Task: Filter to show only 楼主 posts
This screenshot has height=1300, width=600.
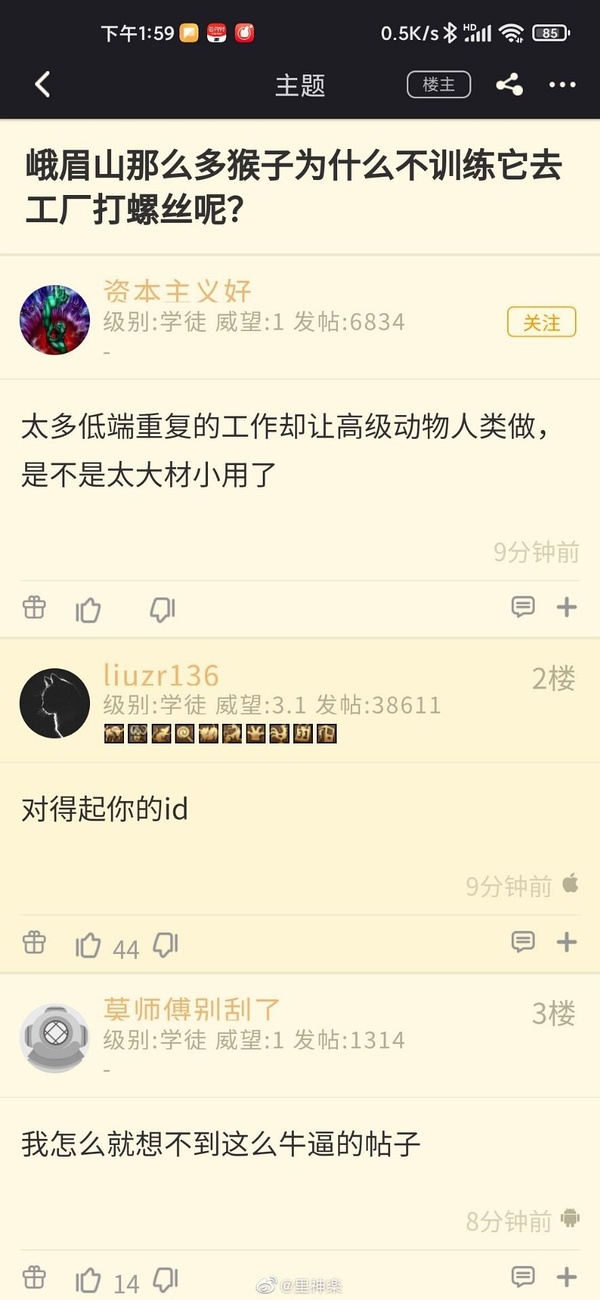Action: [x=438, y=85]
